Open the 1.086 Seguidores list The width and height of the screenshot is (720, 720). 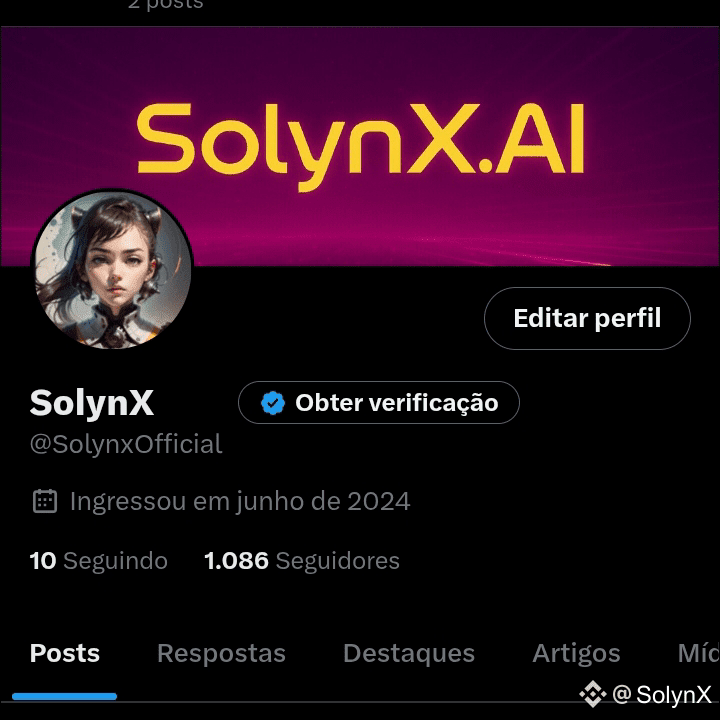click(302, 561)
